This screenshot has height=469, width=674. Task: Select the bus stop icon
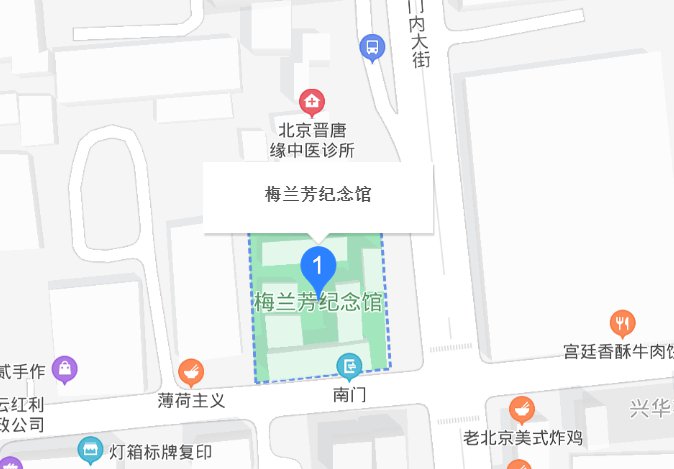pos(372,46)
